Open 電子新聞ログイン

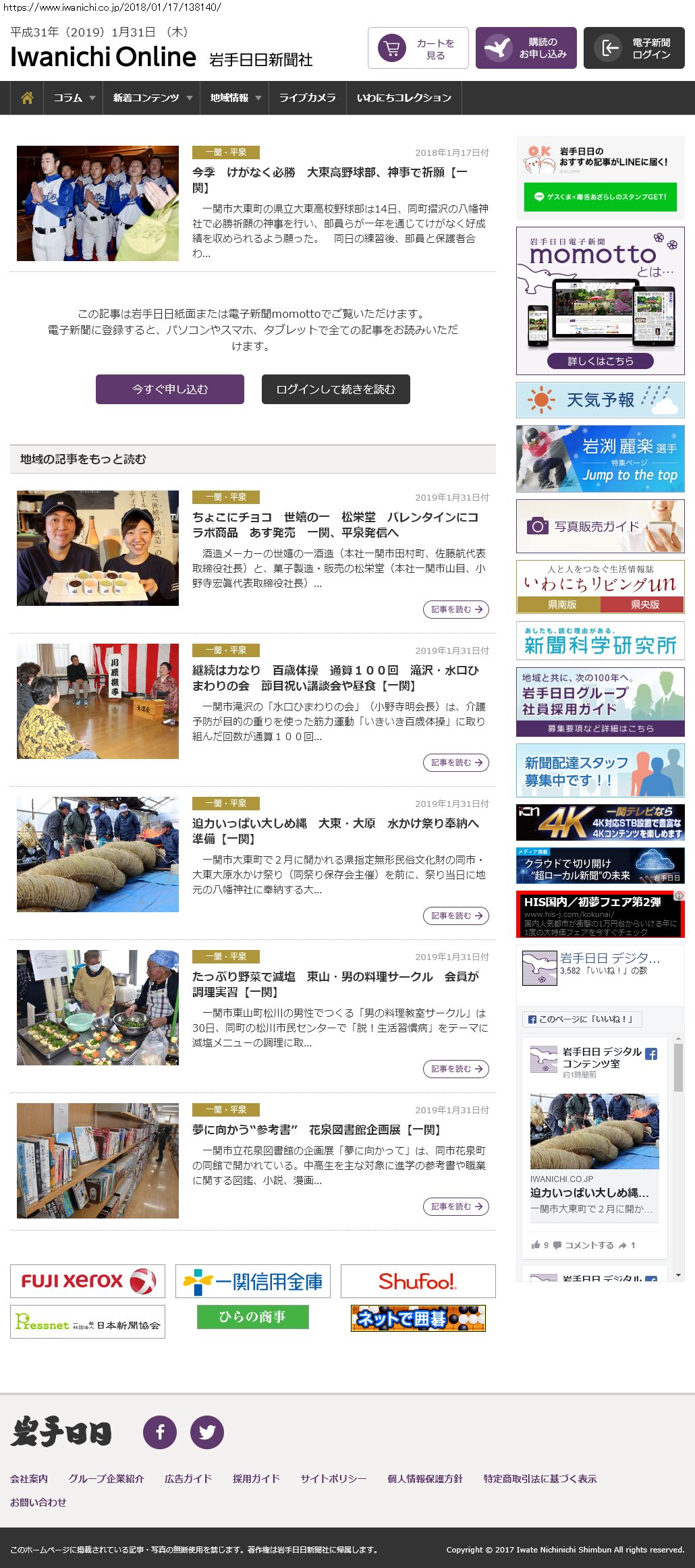point(634,49)
